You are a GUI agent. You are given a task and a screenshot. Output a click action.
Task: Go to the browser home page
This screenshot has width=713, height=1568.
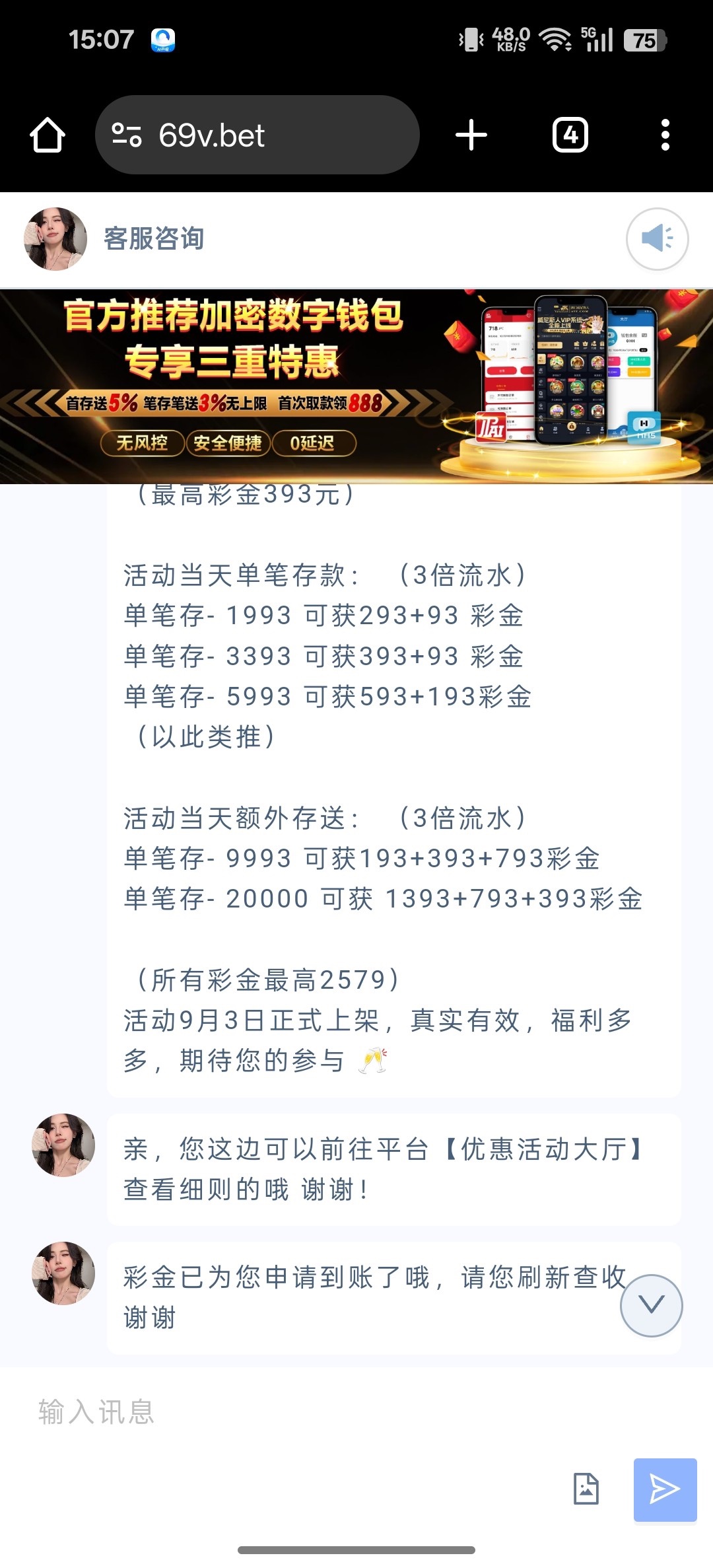point(48,135)
